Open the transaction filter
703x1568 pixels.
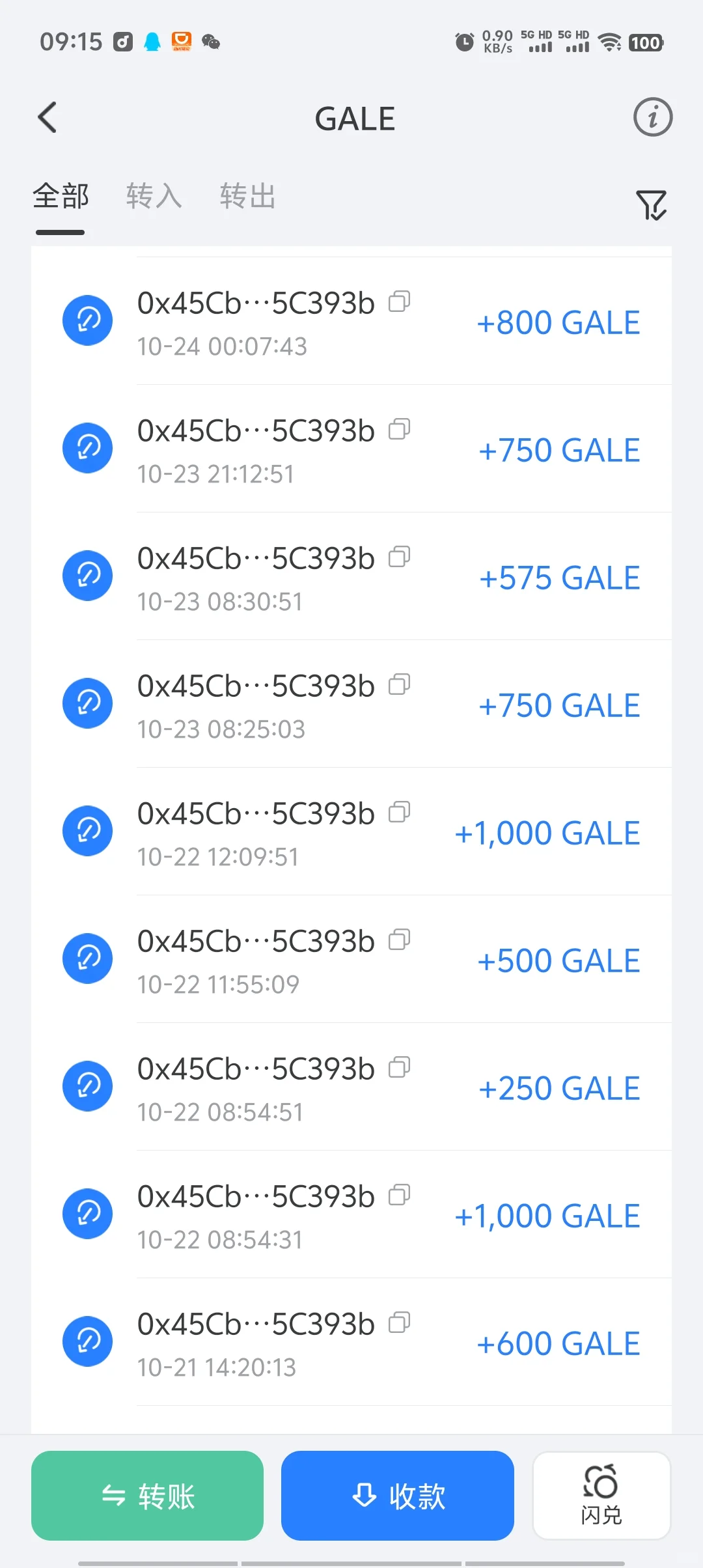coord(651,205)
